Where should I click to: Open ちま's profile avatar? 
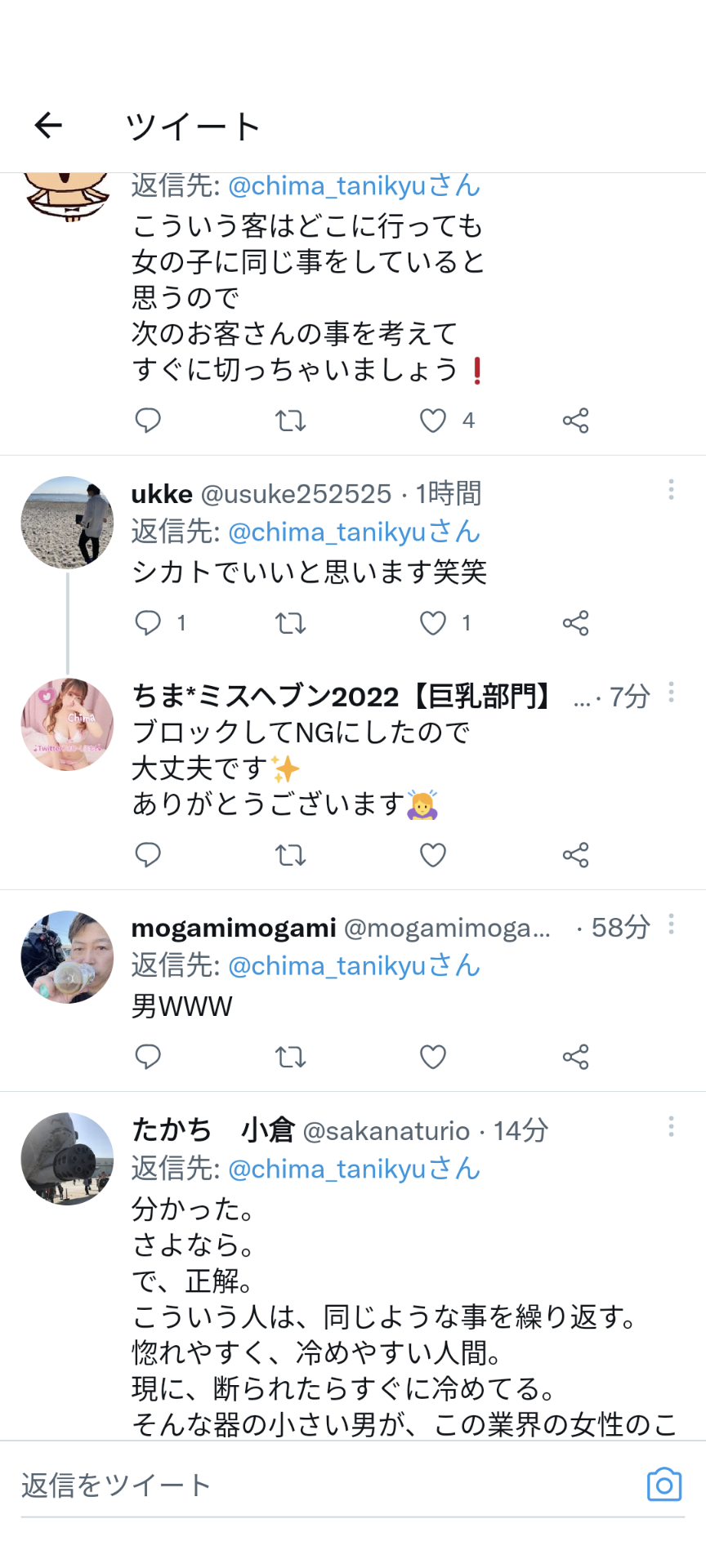67,725
